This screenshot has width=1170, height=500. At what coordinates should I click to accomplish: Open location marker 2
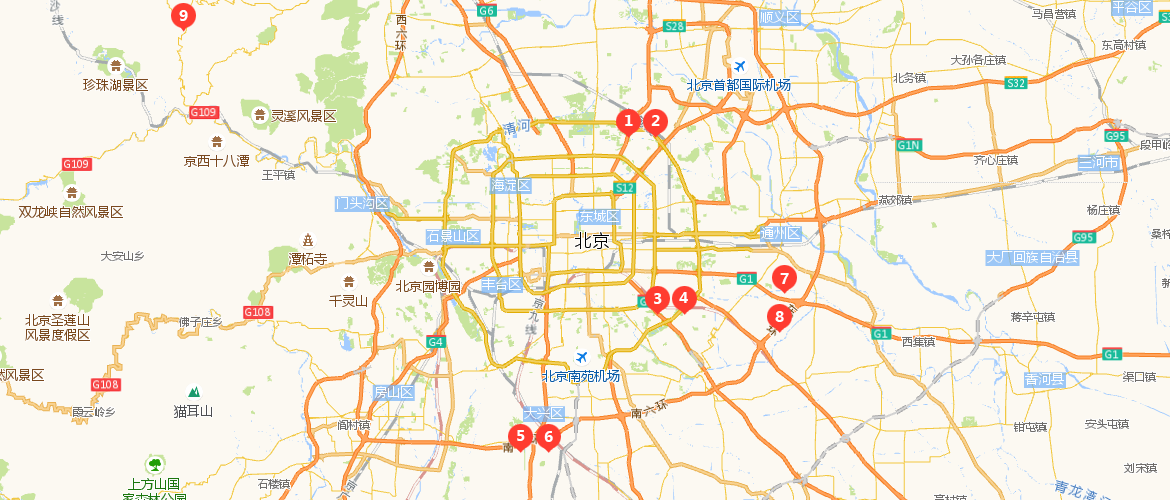(655, 122)
